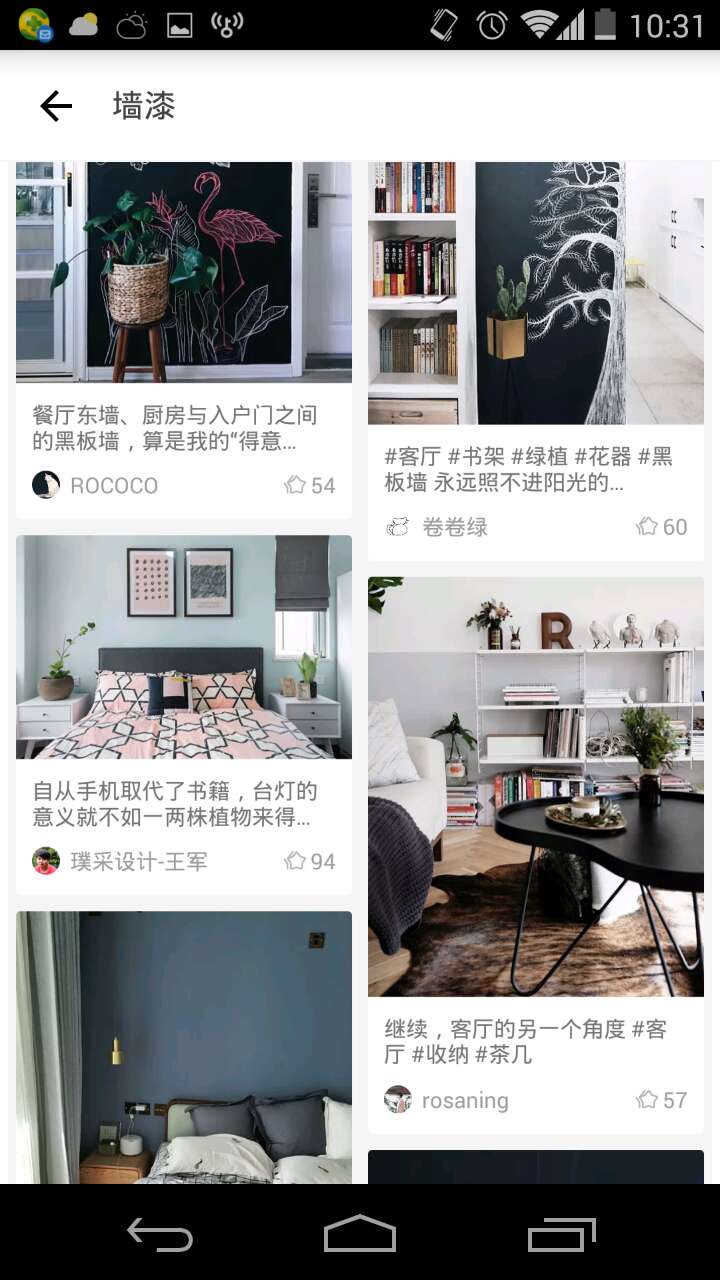This screenshot has height=1280, width=720.
Task: Open ROCOCO's profile avatar
Action: 46,485
